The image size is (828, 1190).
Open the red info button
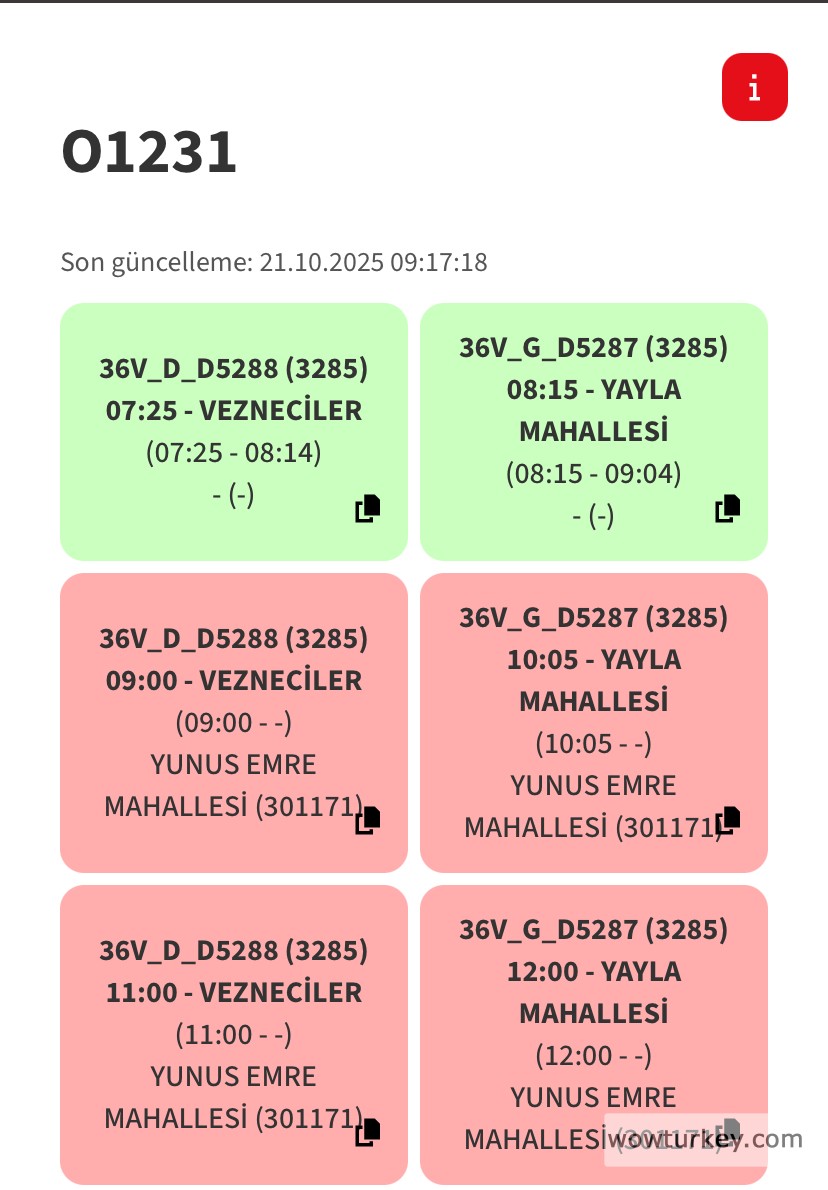click(754, 87)
